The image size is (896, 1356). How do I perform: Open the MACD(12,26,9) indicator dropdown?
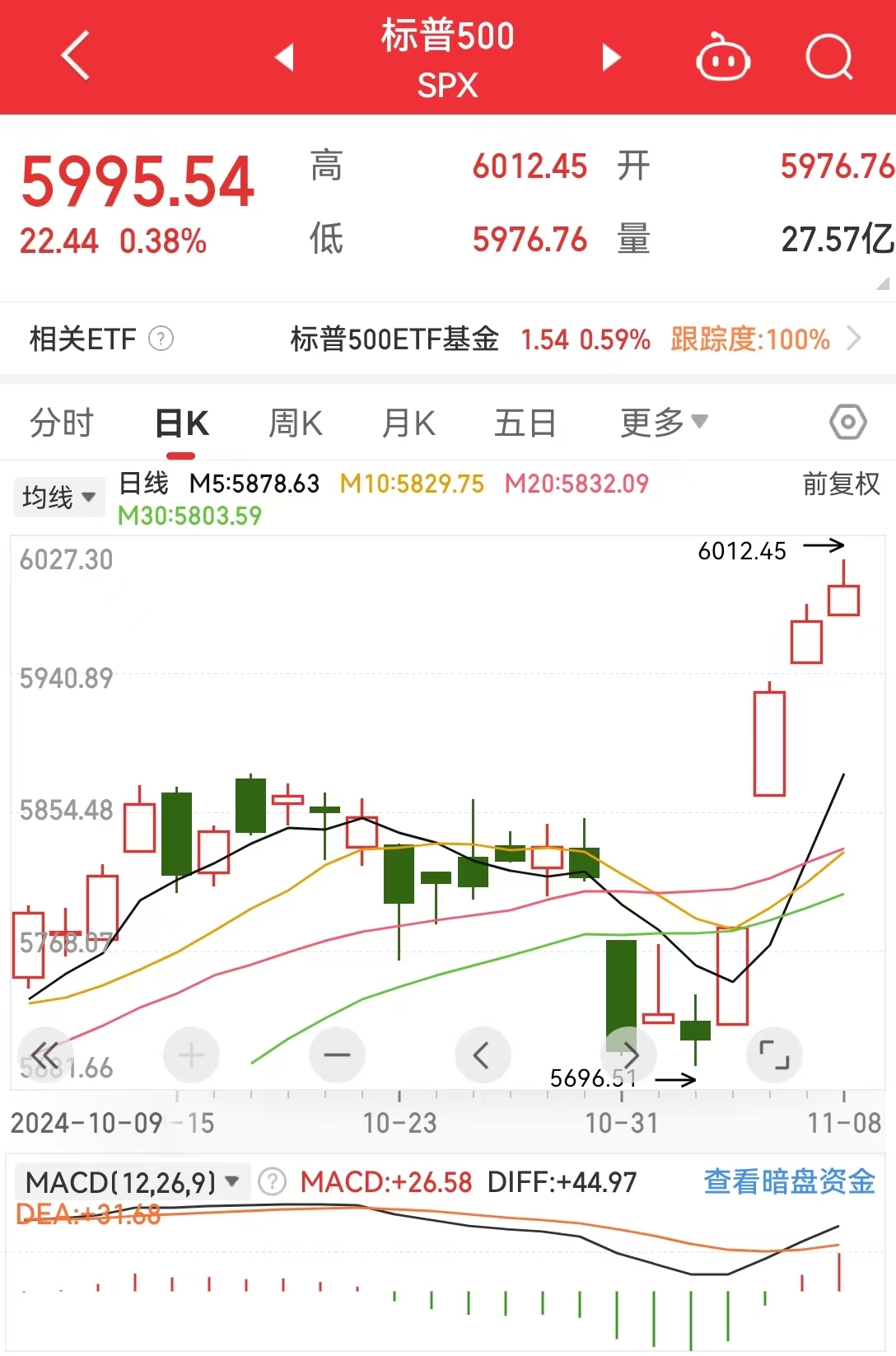pos(132,1181)
